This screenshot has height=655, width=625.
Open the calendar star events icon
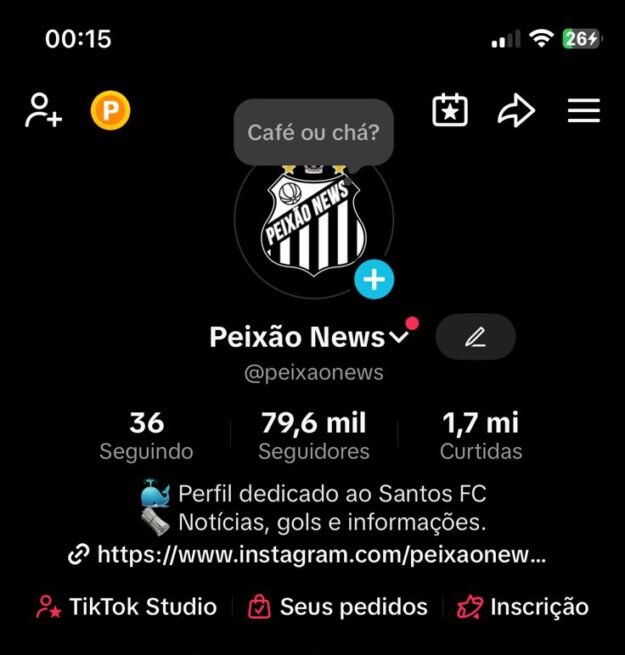(x=450, y=111)
